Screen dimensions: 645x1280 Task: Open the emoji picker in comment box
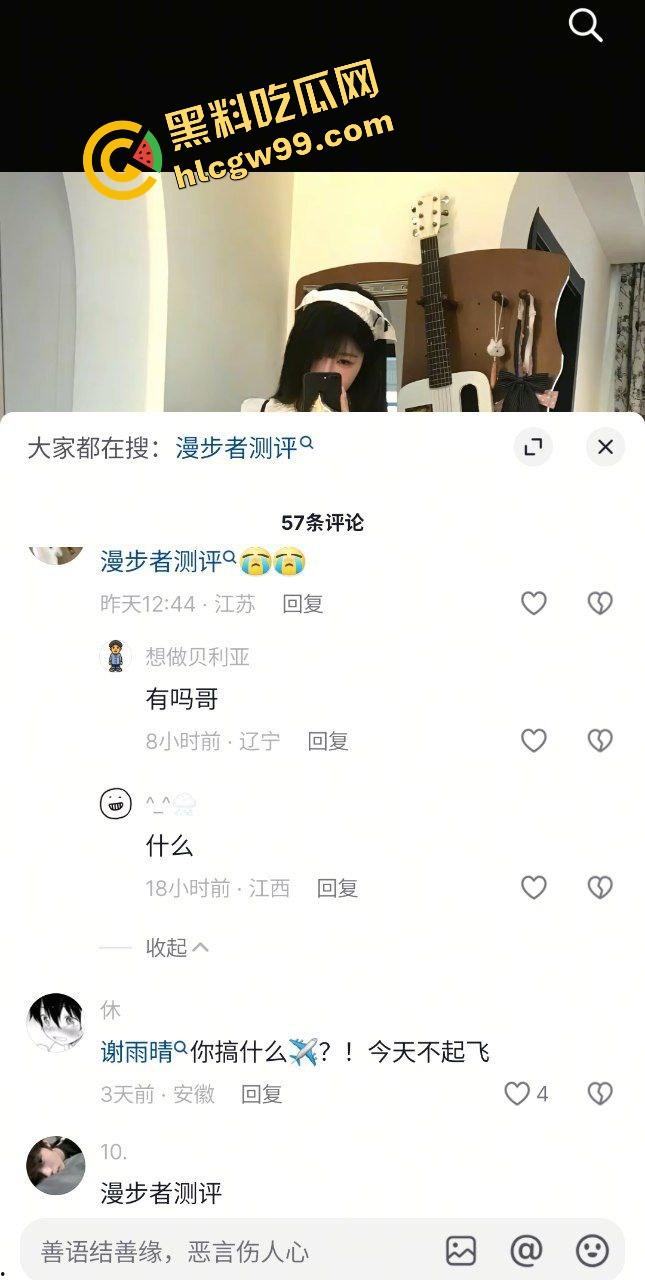592,1250
